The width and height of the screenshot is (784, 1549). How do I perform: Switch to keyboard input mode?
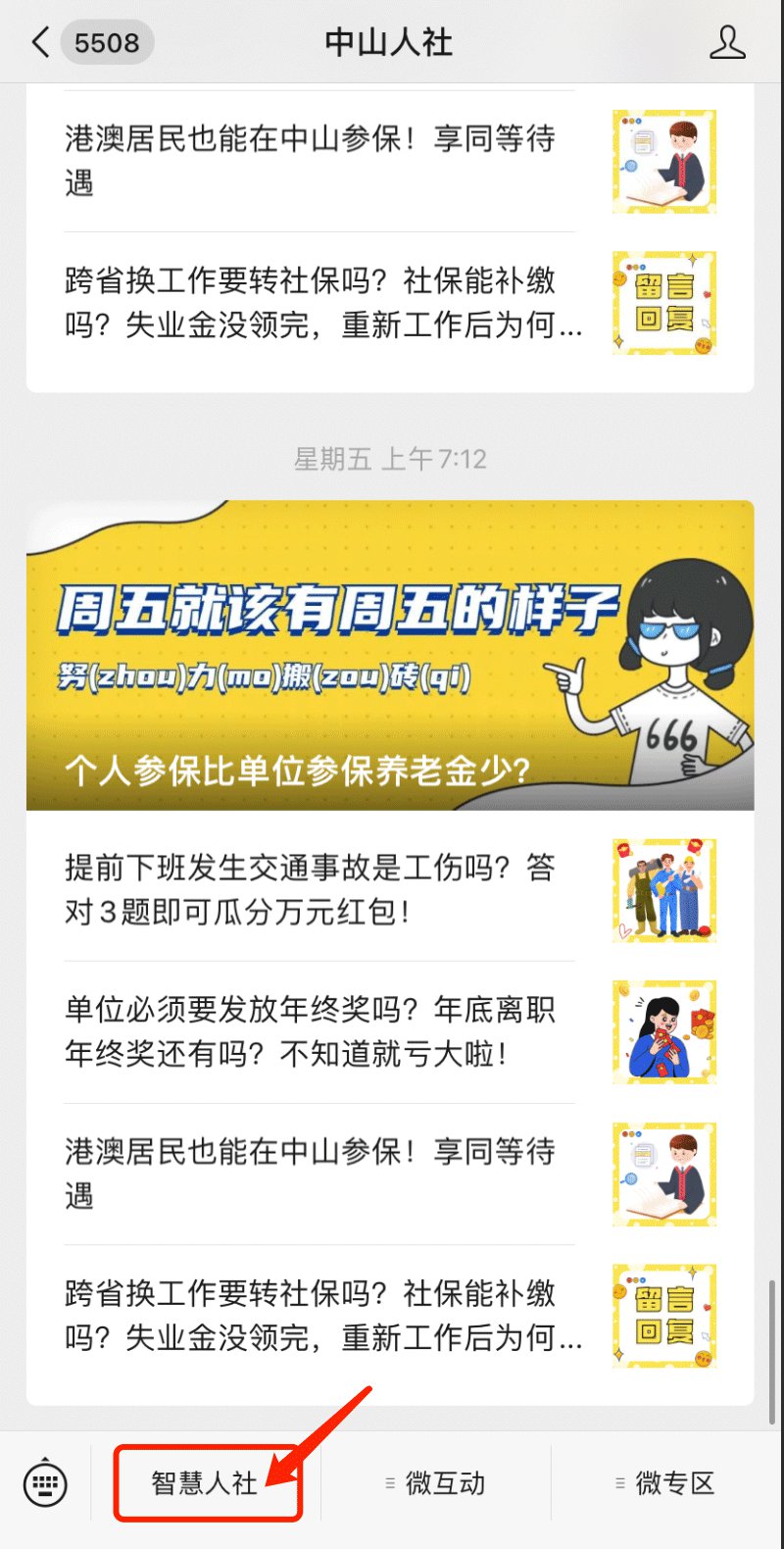(x=45, y=1483)
